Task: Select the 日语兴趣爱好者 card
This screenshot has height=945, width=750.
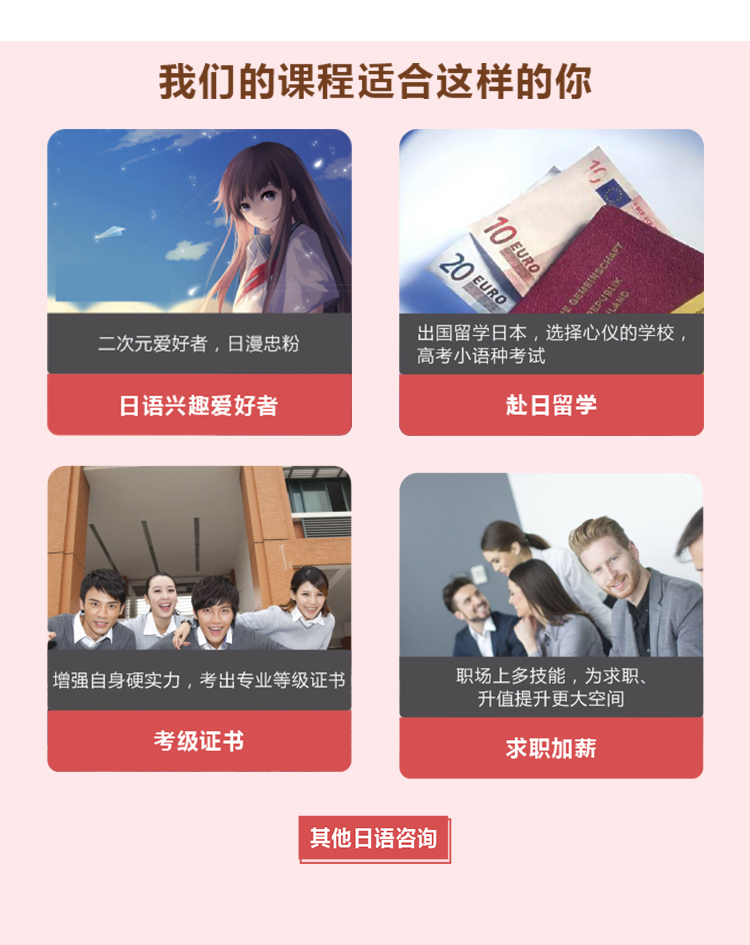Action: (x=199, y=405)
